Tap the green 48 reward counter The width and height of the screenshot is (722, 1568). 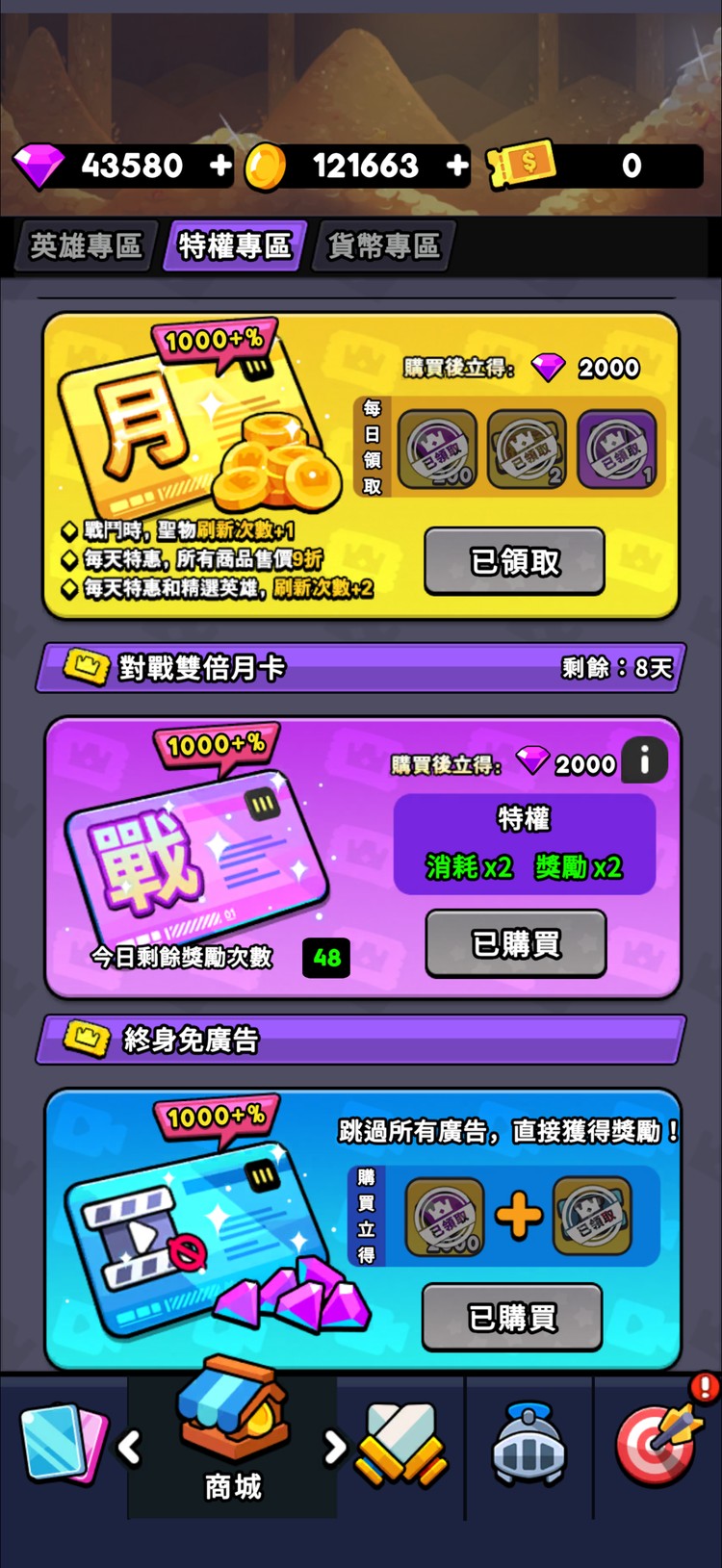[x=325, y=958]
